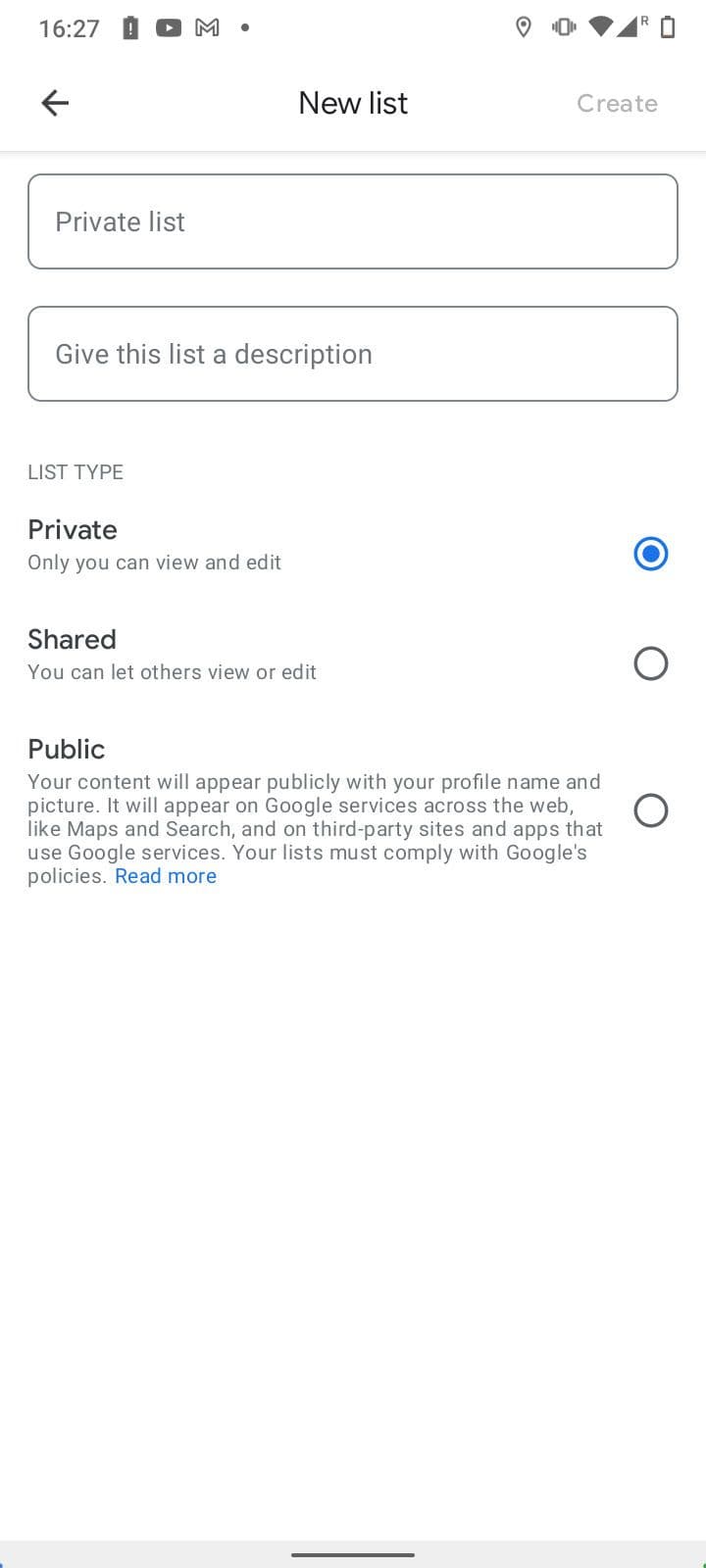Tap the Private list name field

point(353,221)
